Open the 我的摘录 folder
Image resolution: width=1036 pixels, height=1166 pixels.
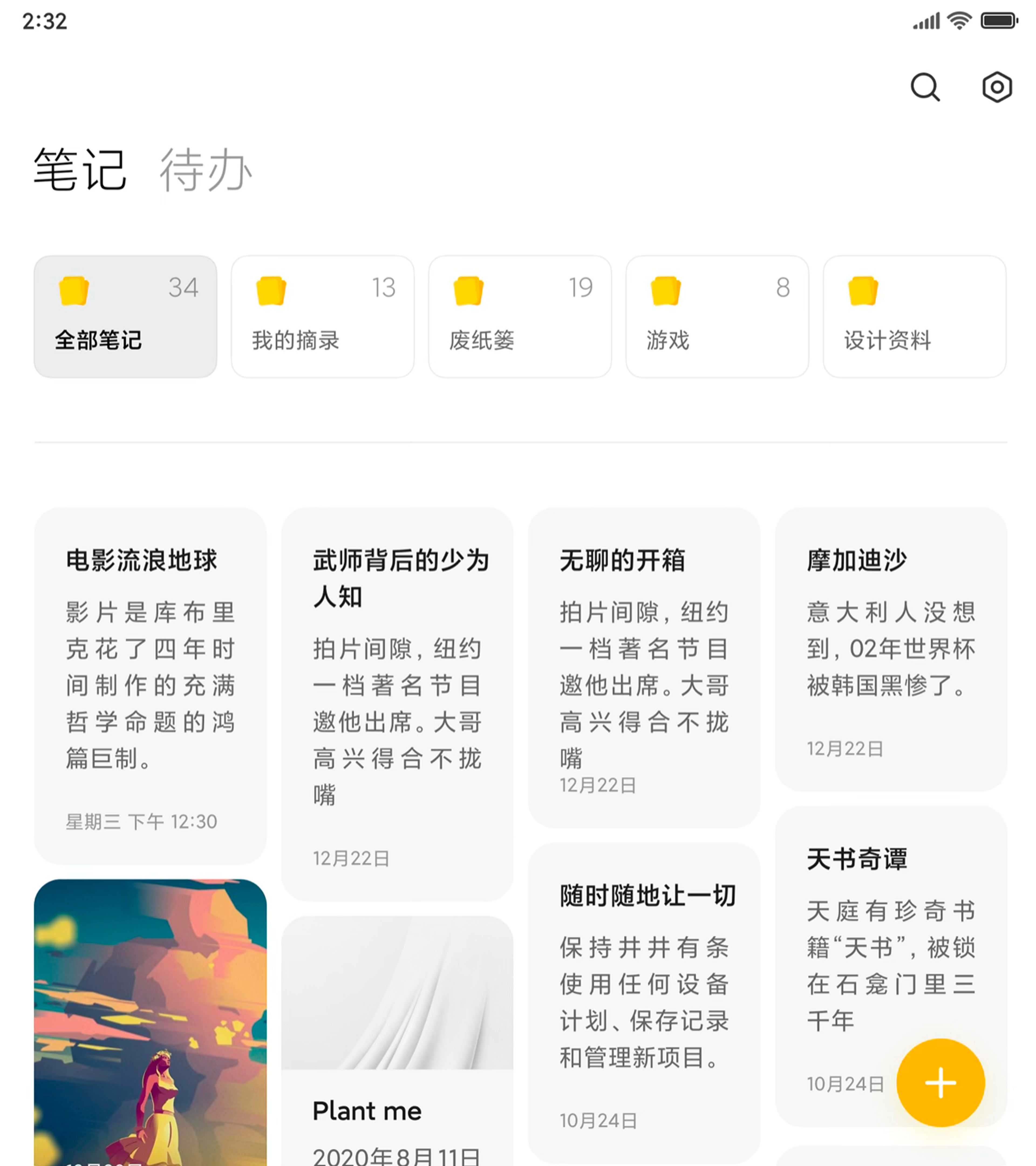(x=323, y=317)
